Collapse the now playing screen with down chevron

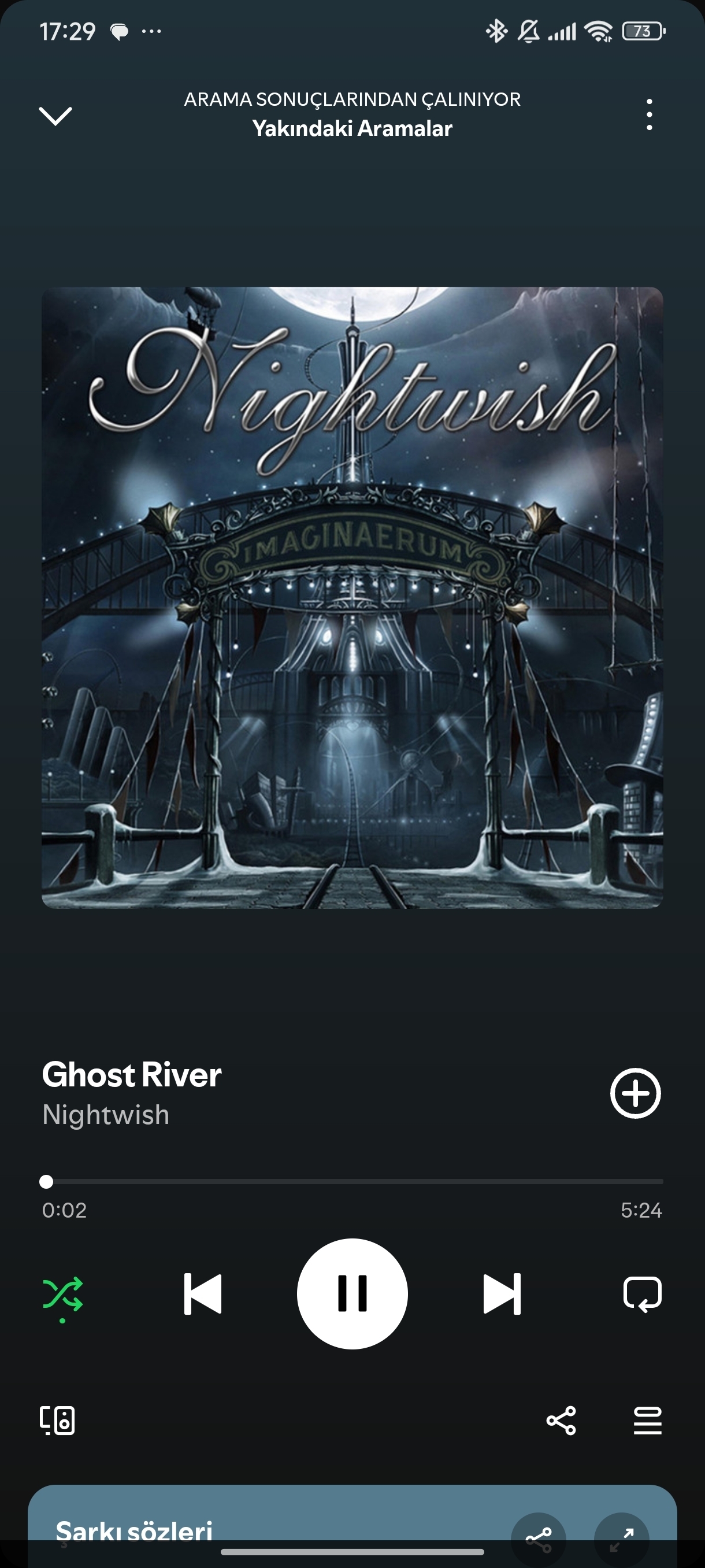55,115
